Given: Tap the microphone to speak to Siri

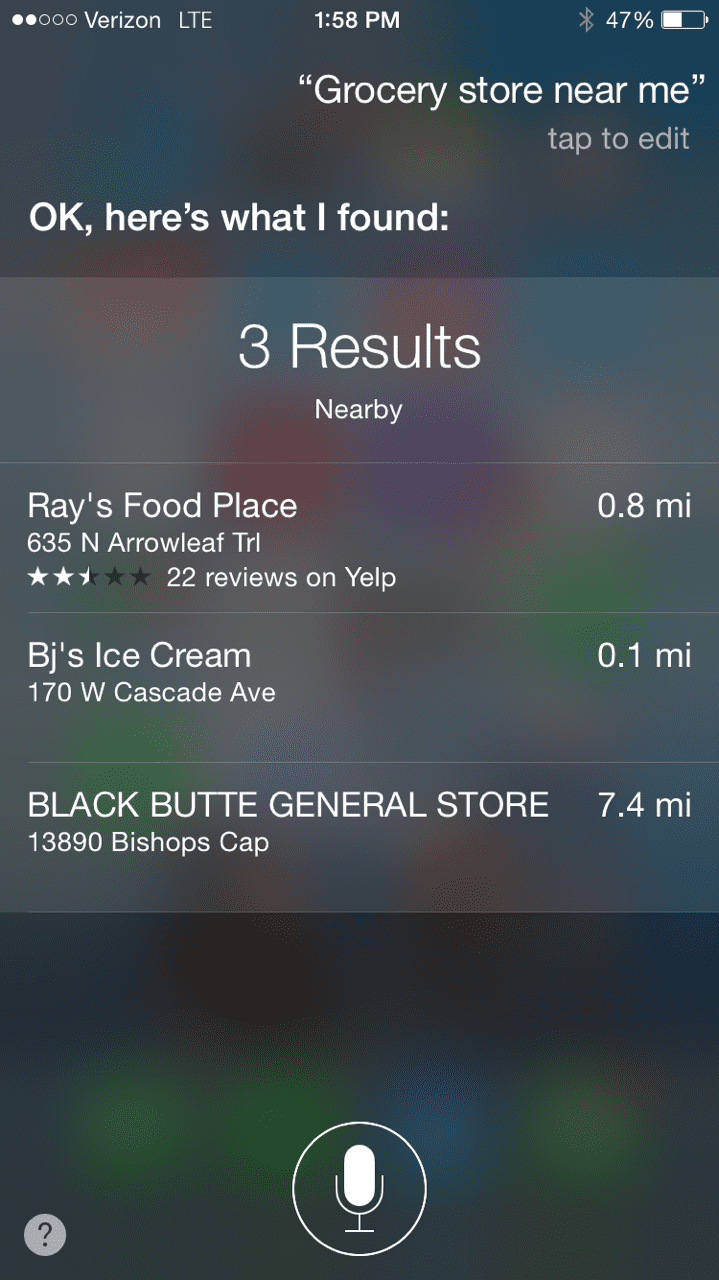Looking at the screenshot, I should click(x=359, y=1188).
